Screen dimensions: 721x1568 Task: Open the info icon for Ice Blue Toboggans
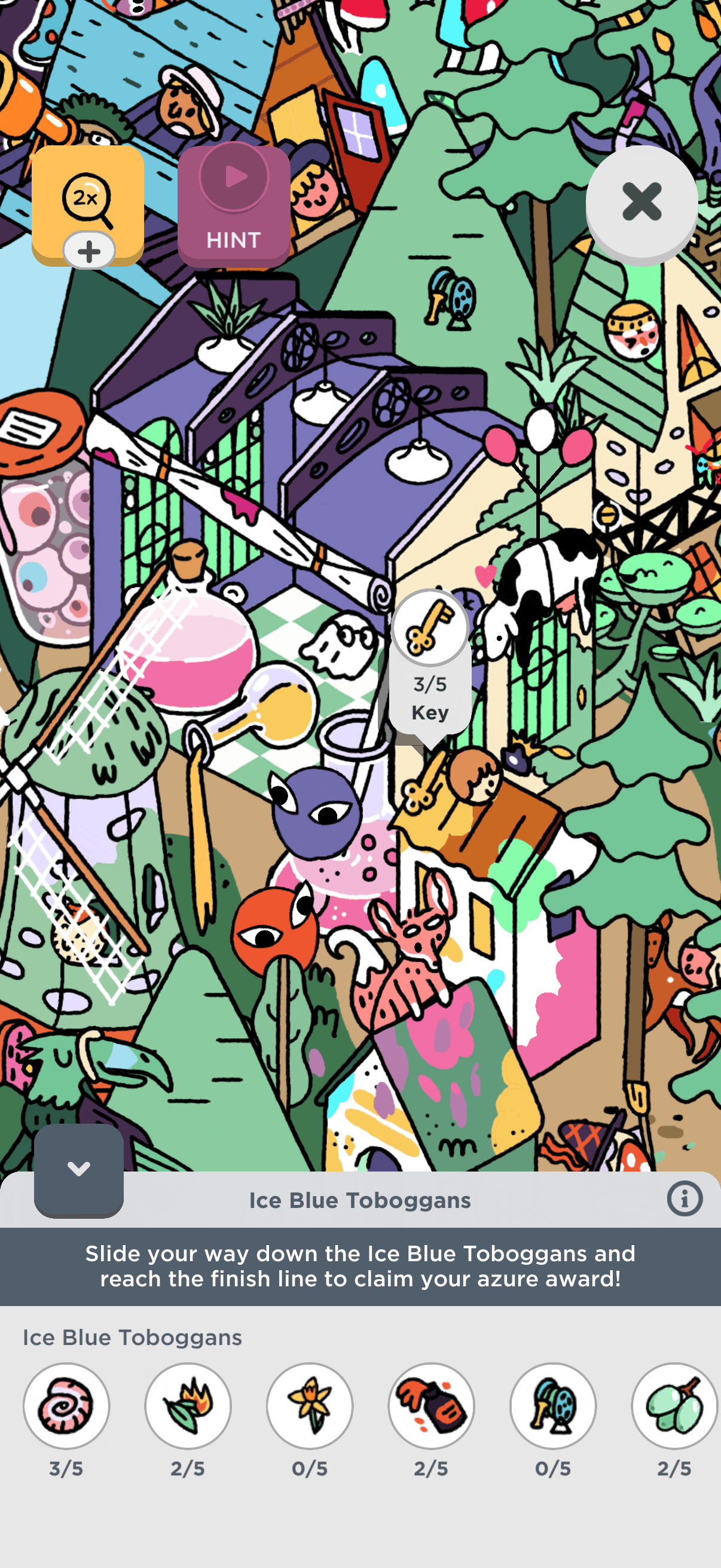(685, 1199)
